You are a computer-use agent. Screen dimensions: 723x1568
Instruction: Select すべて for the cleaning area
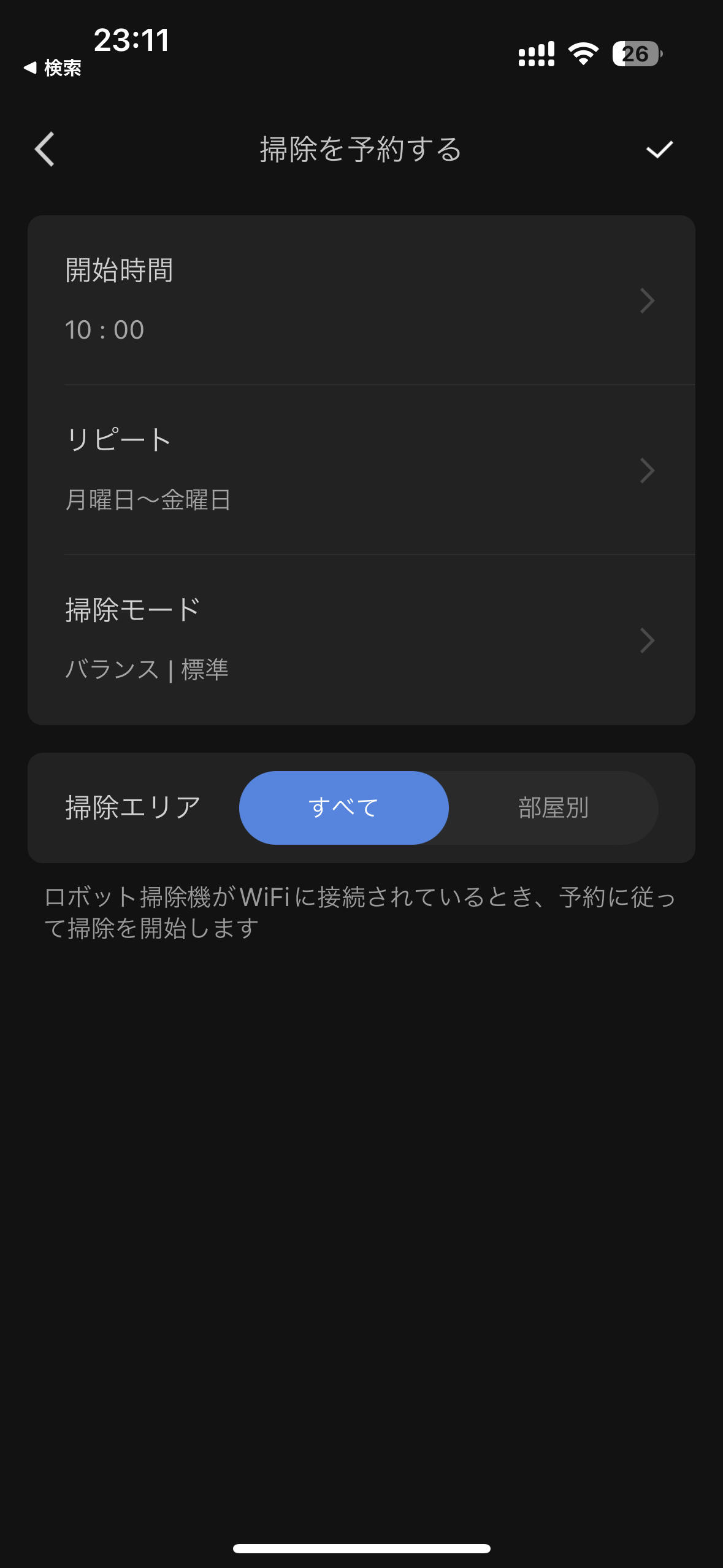[343, 807]
